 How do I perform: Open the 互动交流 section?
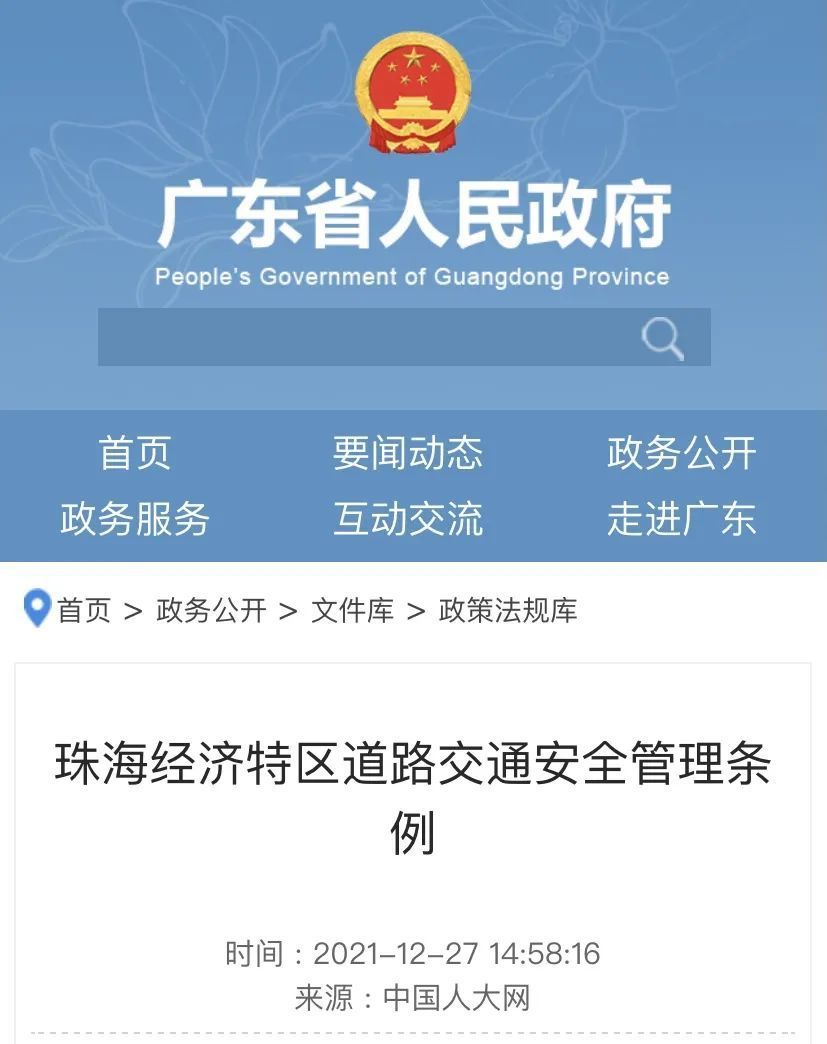pyautogui.click(x=408, y=519)
